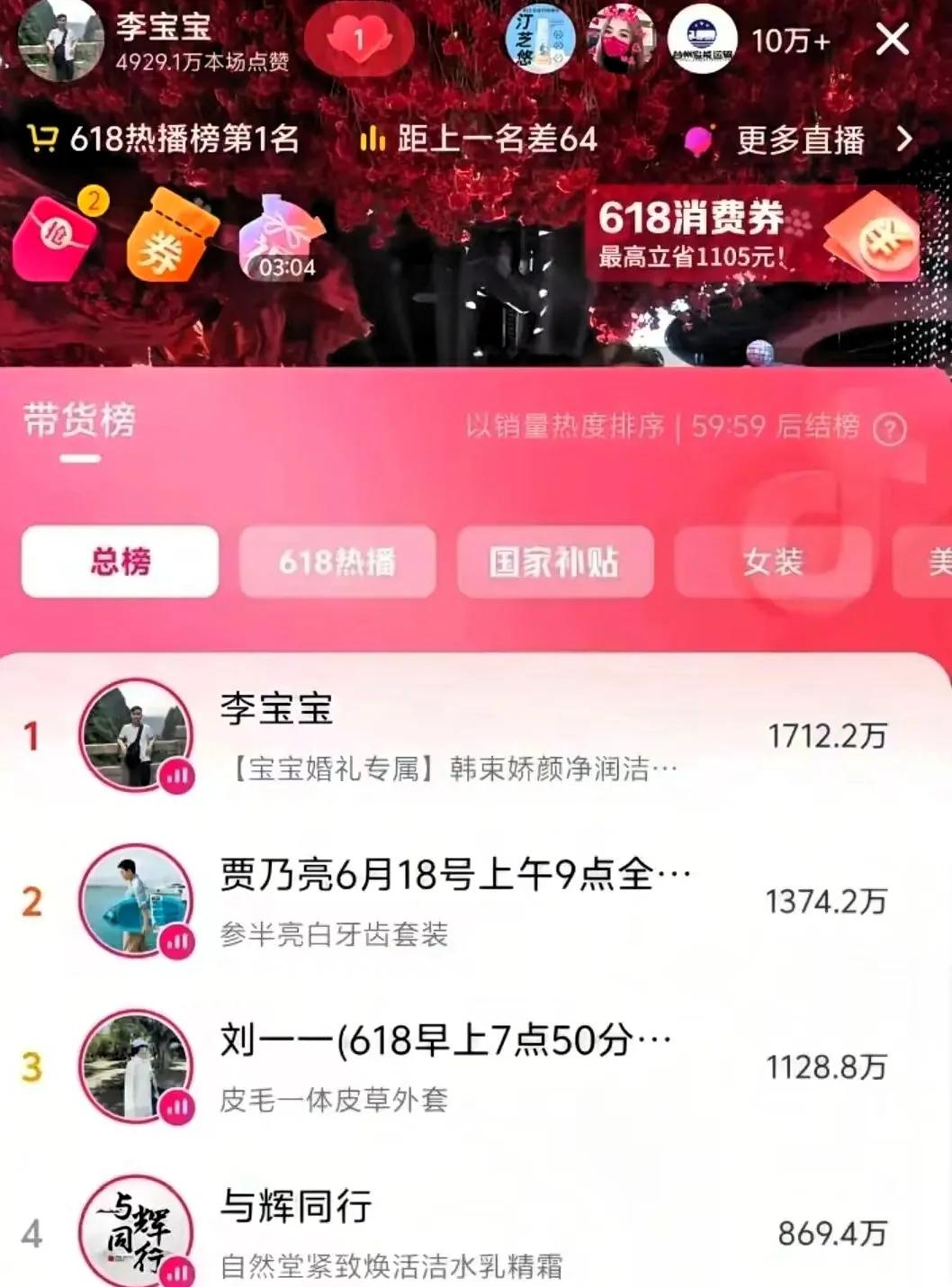The image size is (952, 1287).
Task: View the 10万+ audience list
Action: click(x=790, y=40)
